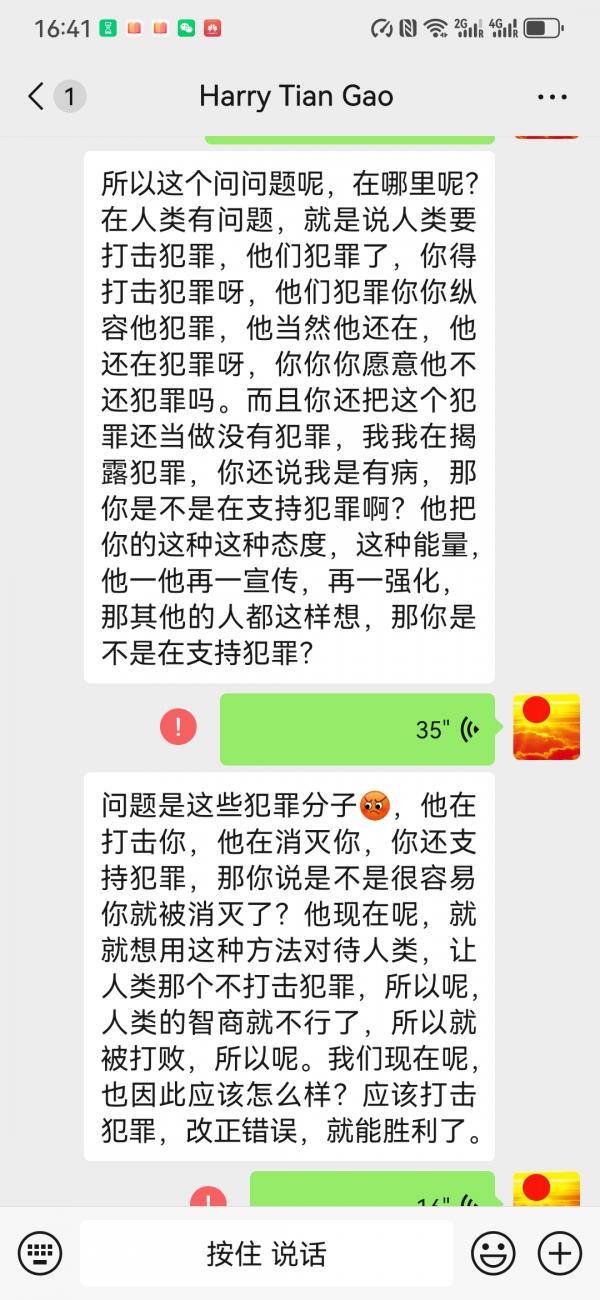Screen dimensions: 600x1300
Task: Open the emoji sticker panel
Action: tap(493, 1252)
